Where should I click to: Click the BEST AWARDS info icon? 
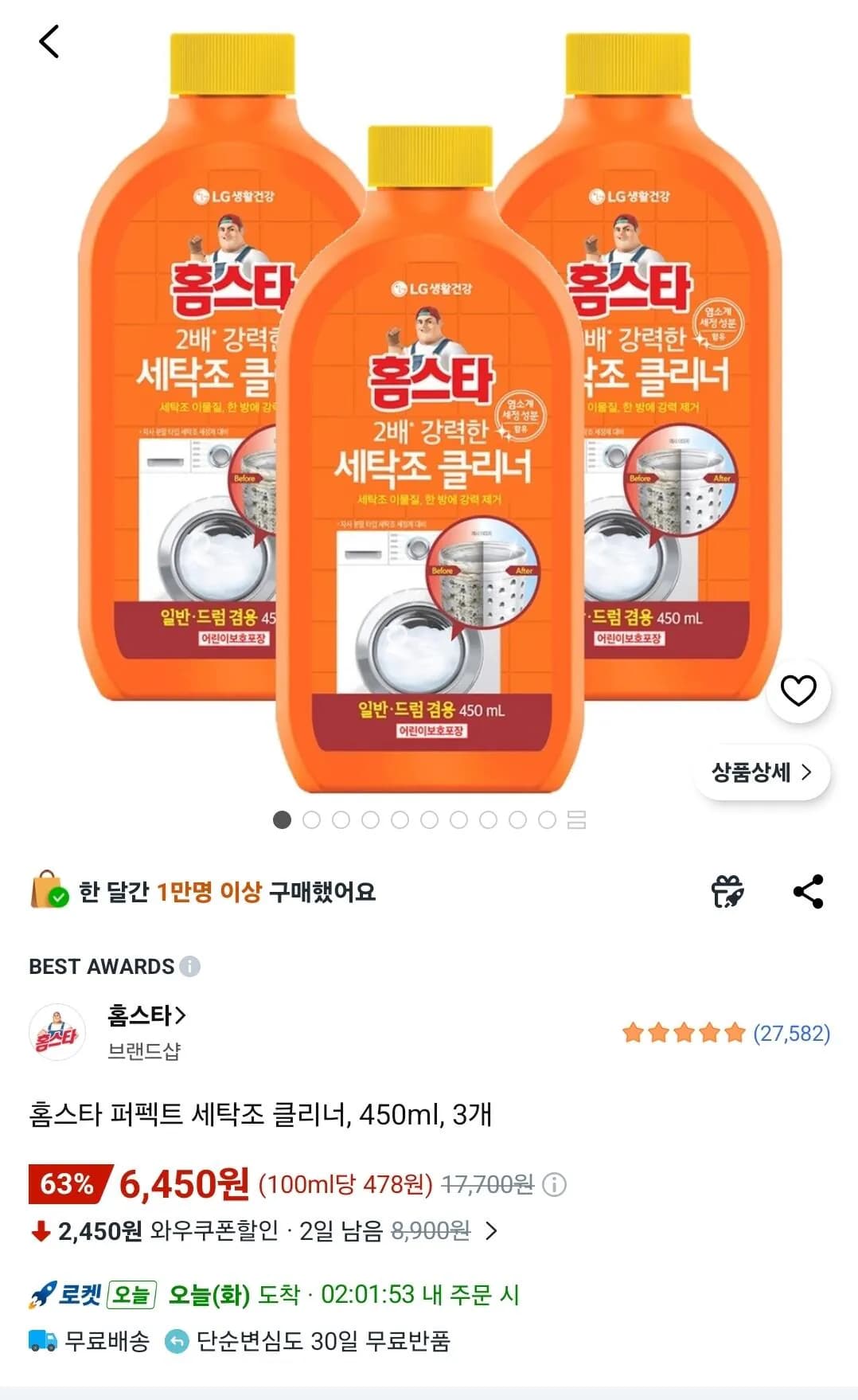click(x=190, y=967)
